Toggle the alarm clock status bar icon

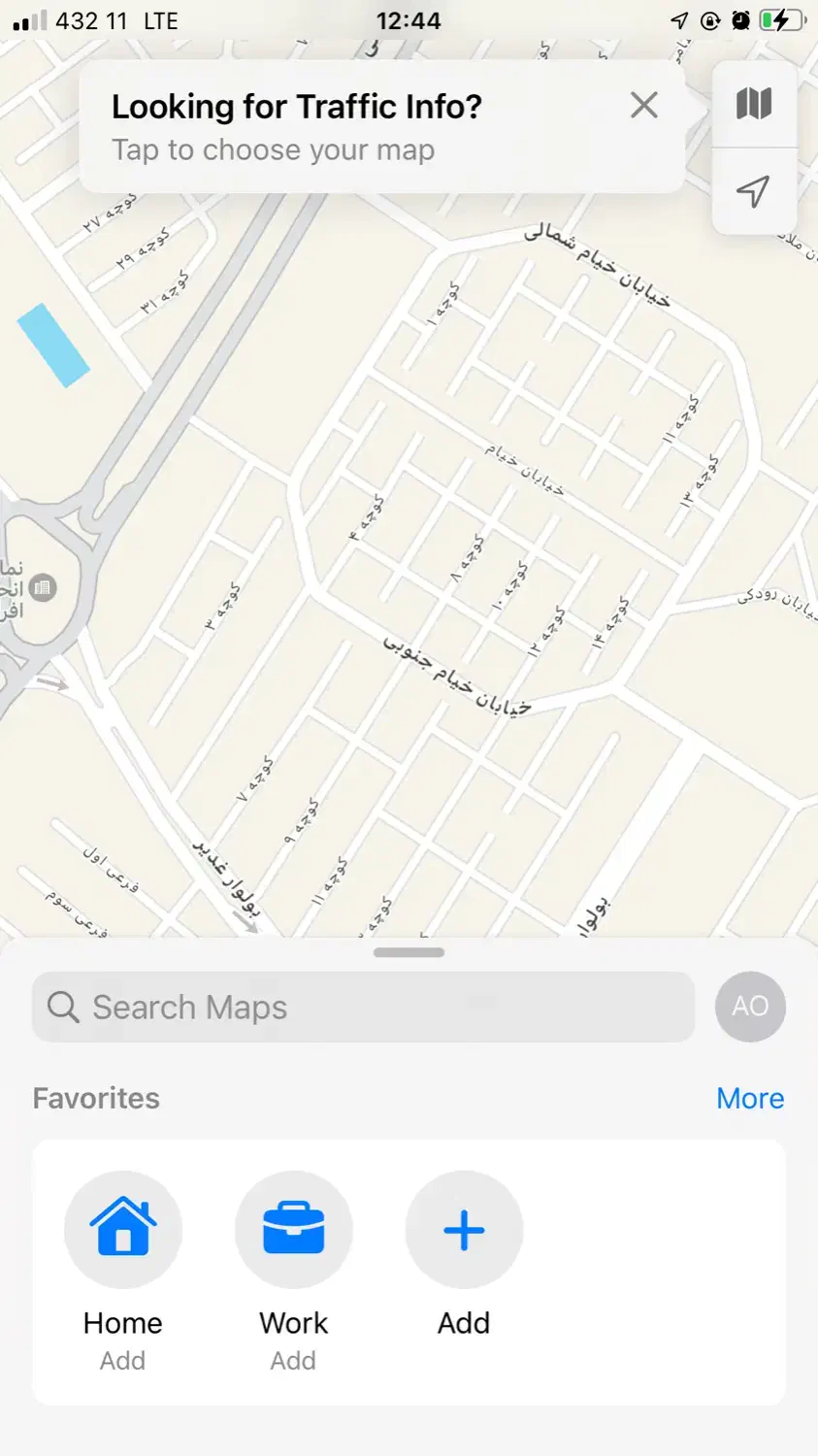pos(740,20)
